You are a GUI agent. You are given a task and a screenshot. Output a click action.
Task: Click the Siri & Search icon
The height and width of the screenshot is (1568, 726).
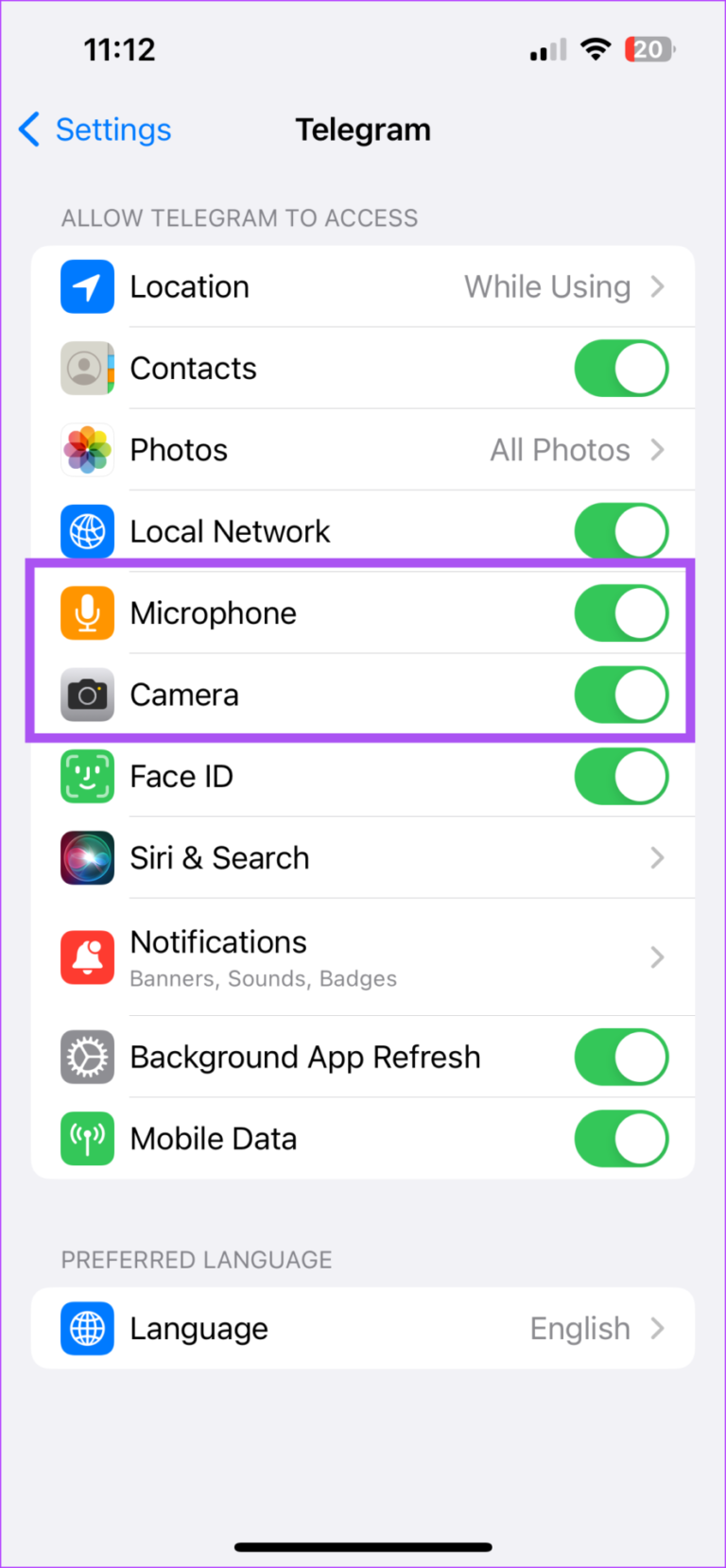coord(87,857)
